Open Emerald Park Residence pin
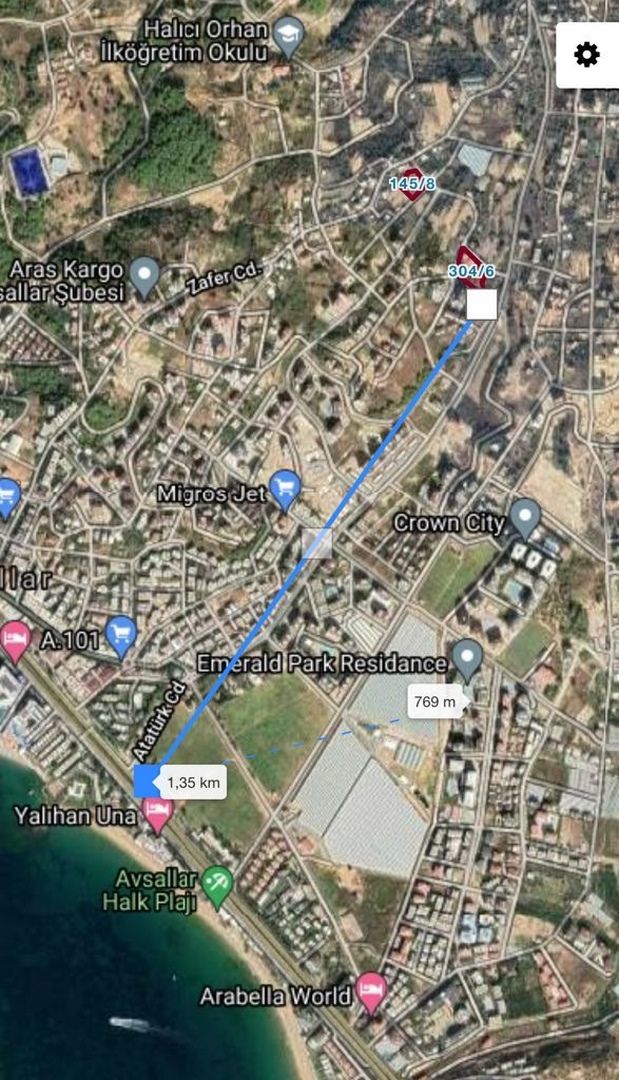The height and width of the screenshot is (1080, 619). 467,658
